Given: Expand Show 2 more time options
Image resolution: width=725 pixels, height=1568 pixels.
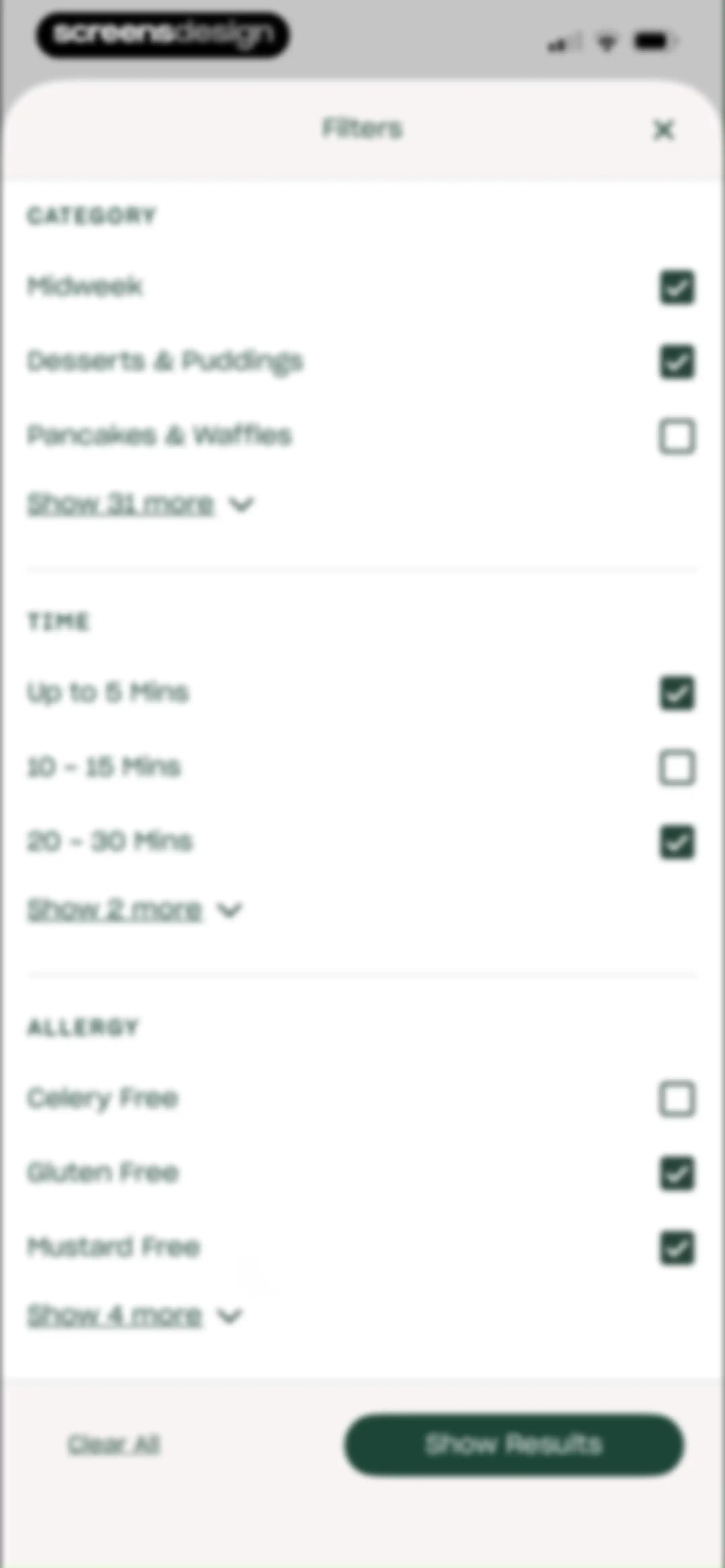Looking at the screenshot, I should tap(135, 910).
